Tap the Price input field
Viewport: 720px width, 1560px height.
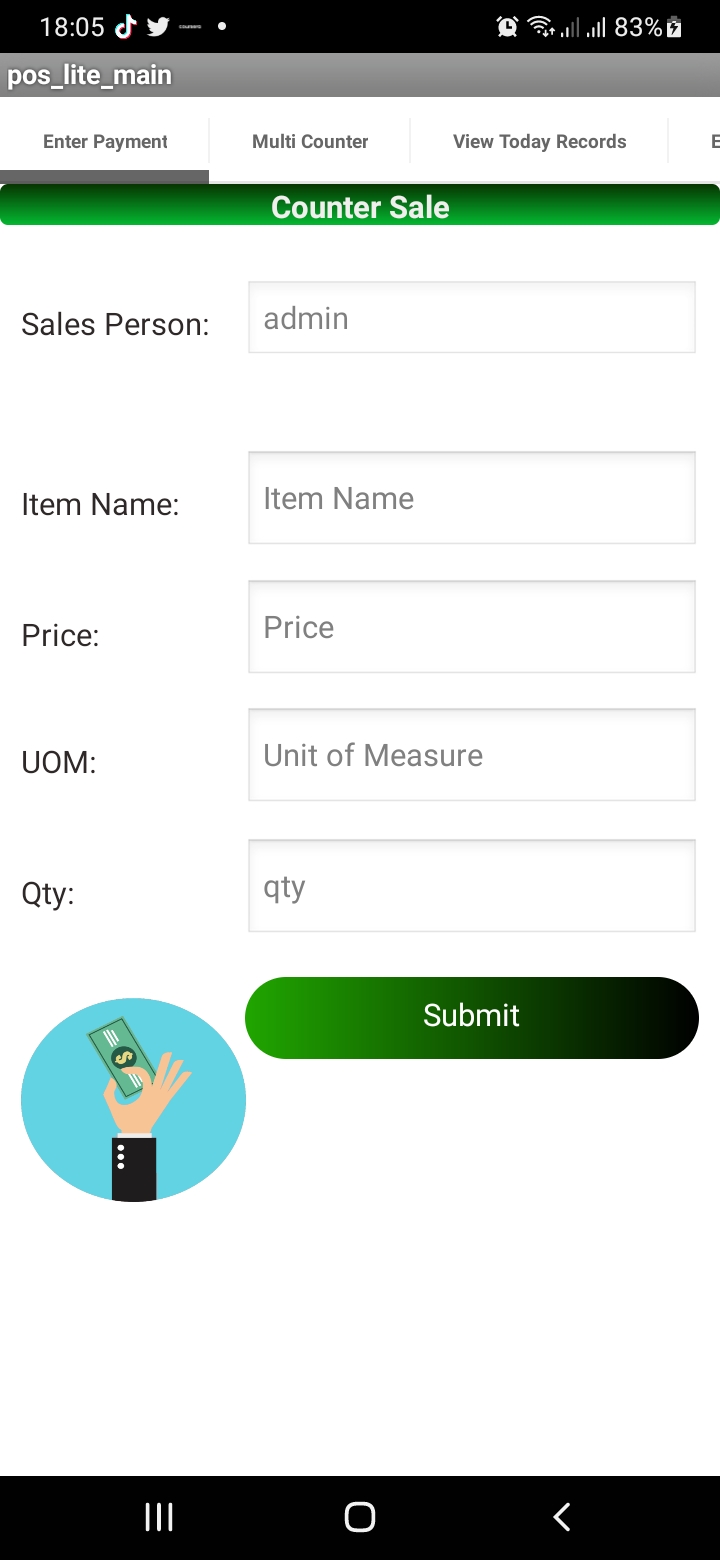(471, 627)
